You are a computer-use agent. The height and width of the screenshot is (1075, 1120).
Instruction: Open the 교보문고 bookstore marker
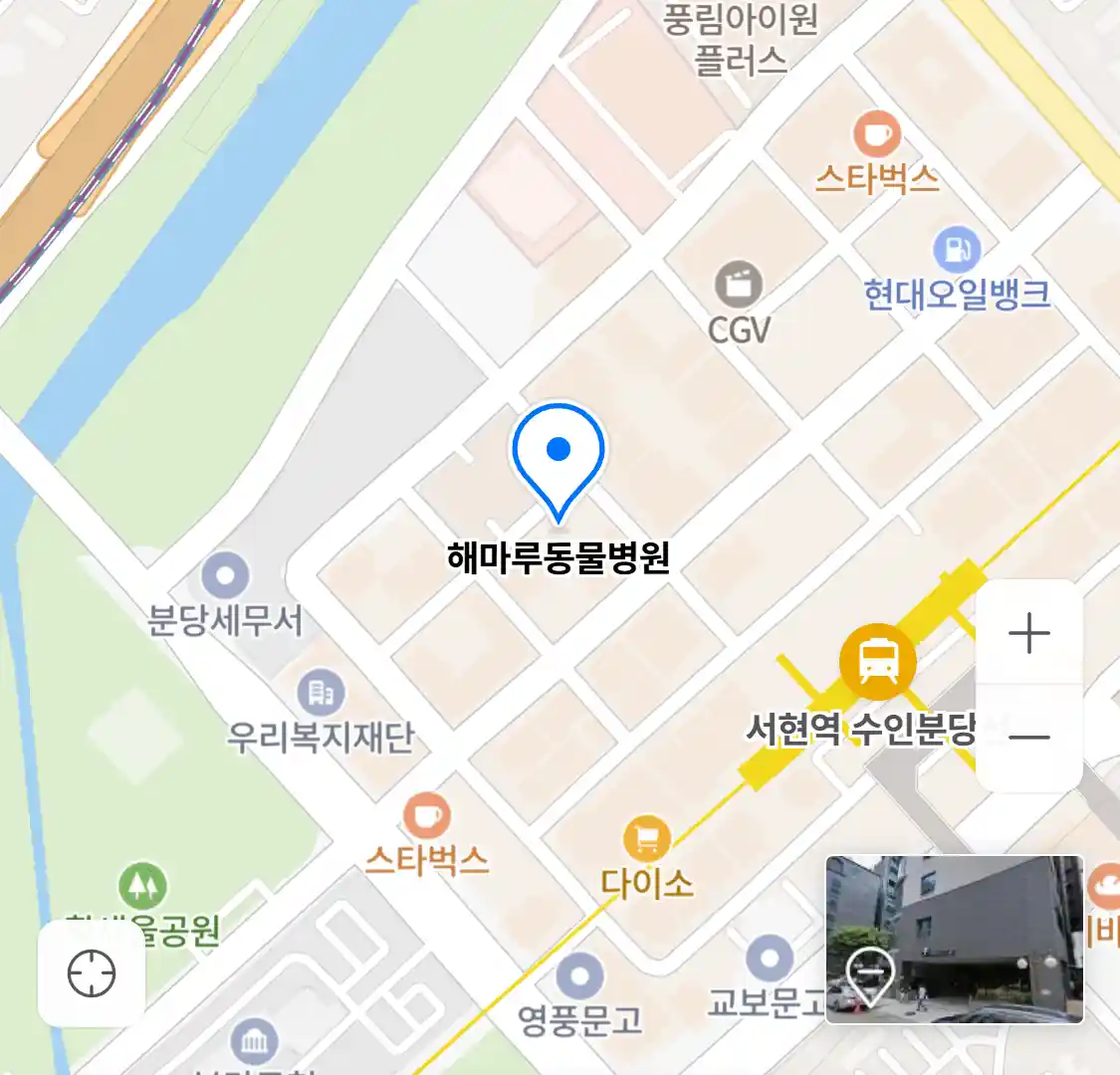769,960
